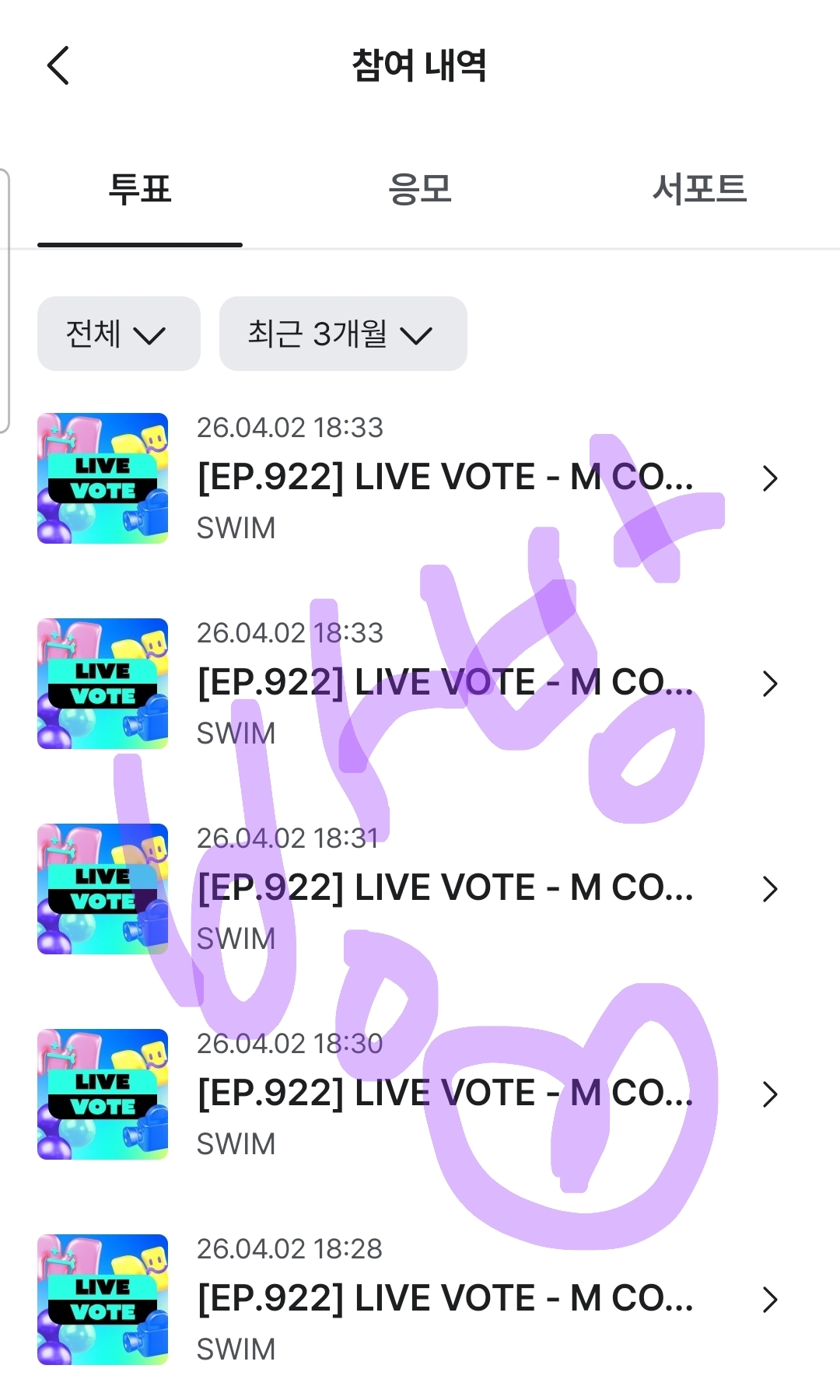The image size is (840, 1400).
Task: Switch to the 서포트 tab
Action: (x=699, y=190)
